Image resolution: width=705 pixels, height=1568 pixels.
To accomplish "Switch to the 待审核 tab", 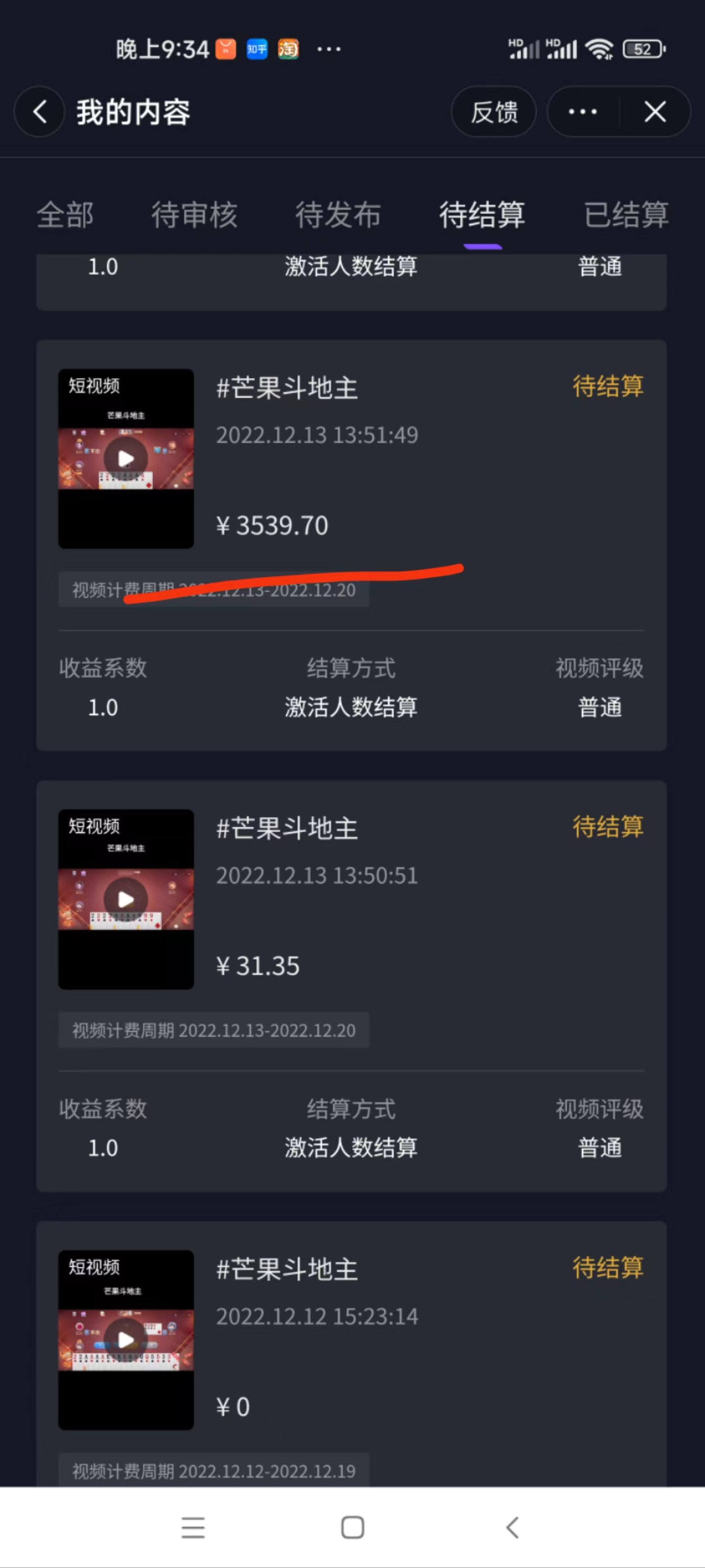I will [194, 215].
